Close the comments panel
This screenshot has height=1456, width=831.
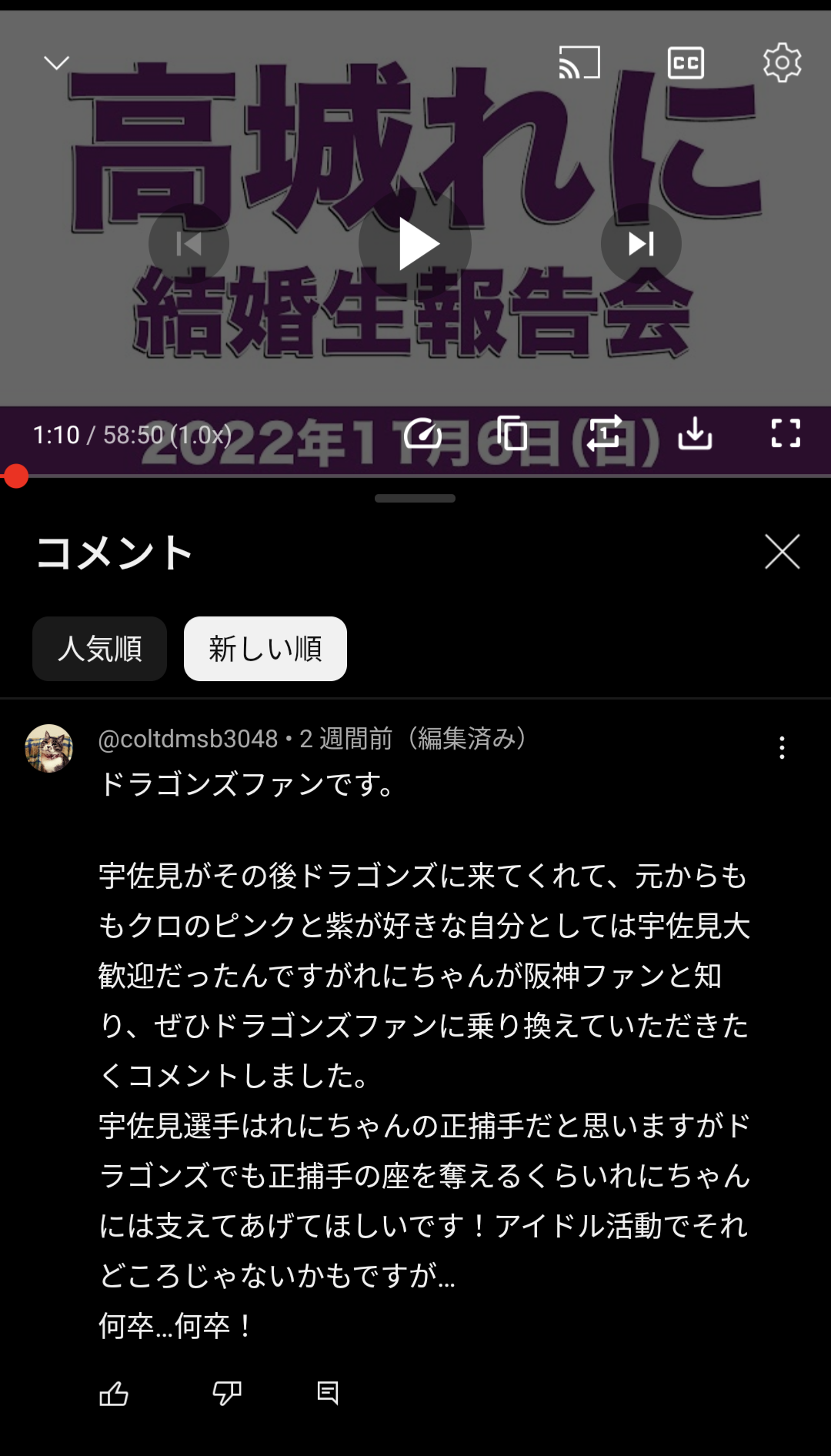tap(783, 552)
